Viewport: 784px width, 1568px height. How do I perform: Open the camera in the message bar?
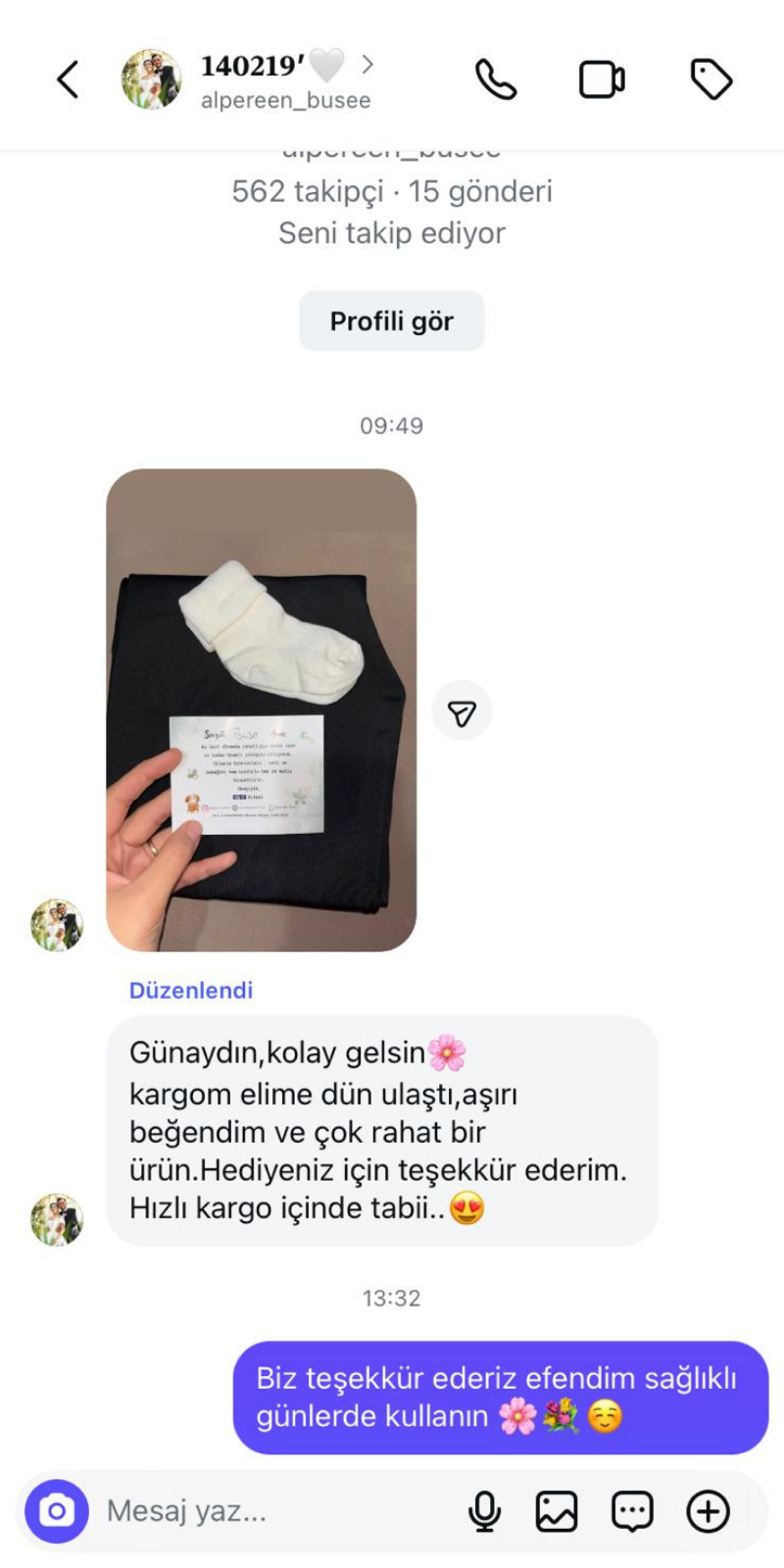[x=57, y=1511]
